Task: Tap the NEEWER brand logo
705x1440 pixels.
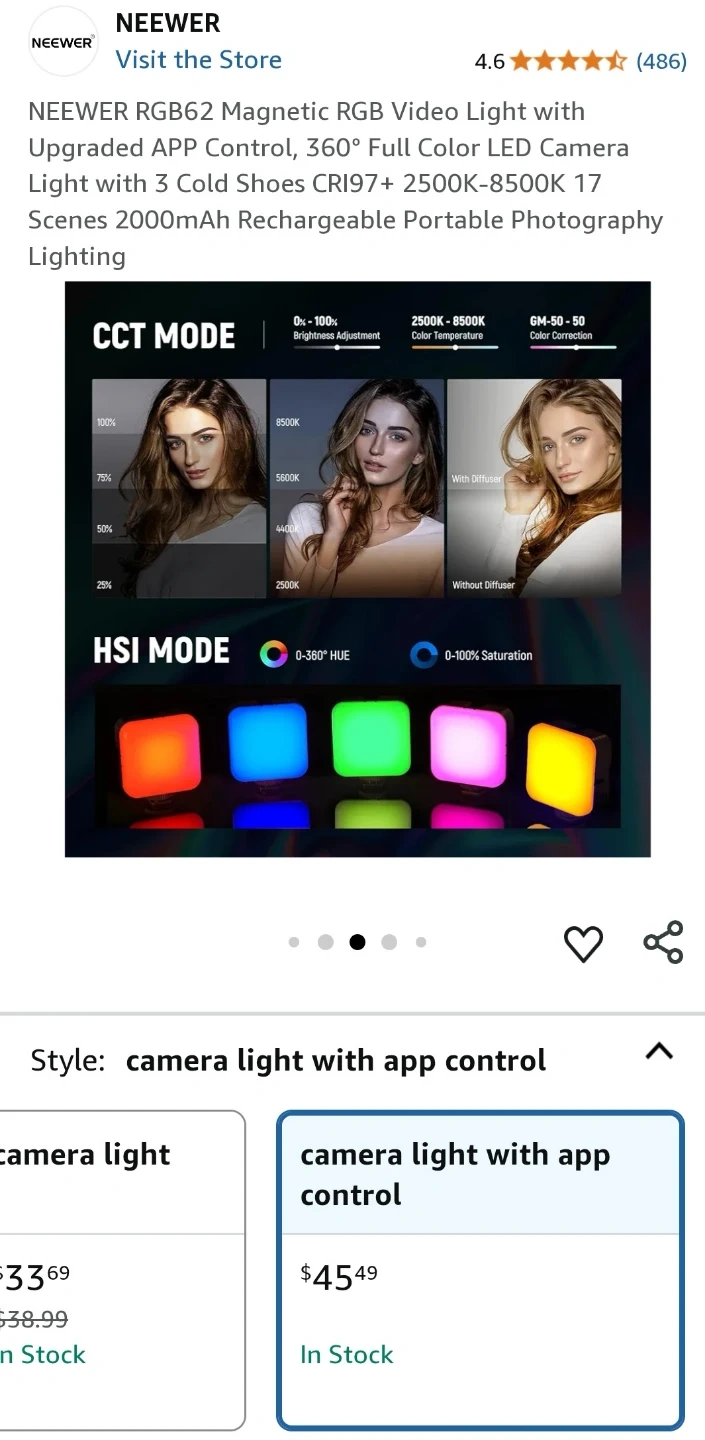Action: [63, 42]
